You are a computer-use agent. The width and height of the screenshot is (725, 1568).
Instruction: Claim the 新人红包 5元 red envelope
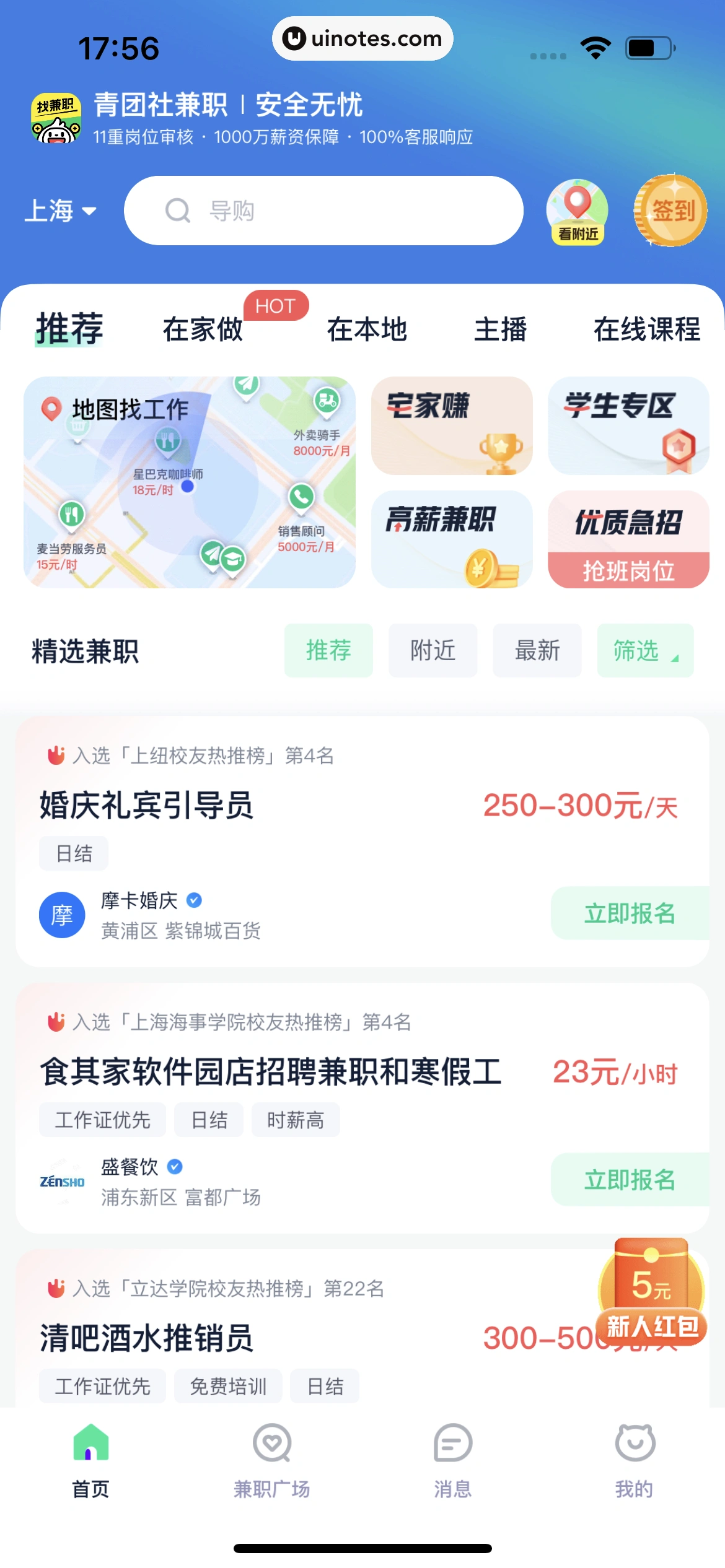pyautogui.click(x=651, y=1293)
